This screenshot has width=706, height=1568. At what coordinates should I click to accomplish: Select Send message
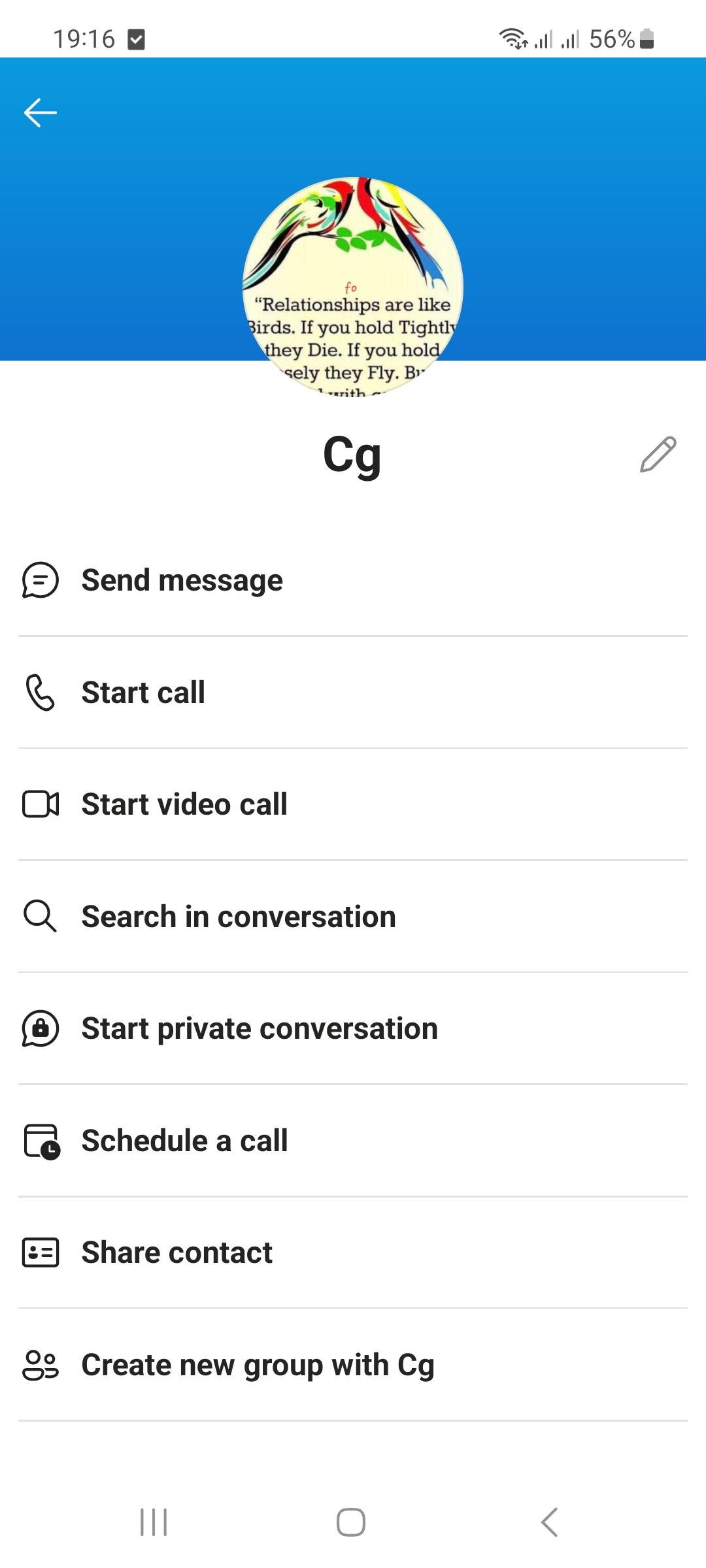point(353,580)
